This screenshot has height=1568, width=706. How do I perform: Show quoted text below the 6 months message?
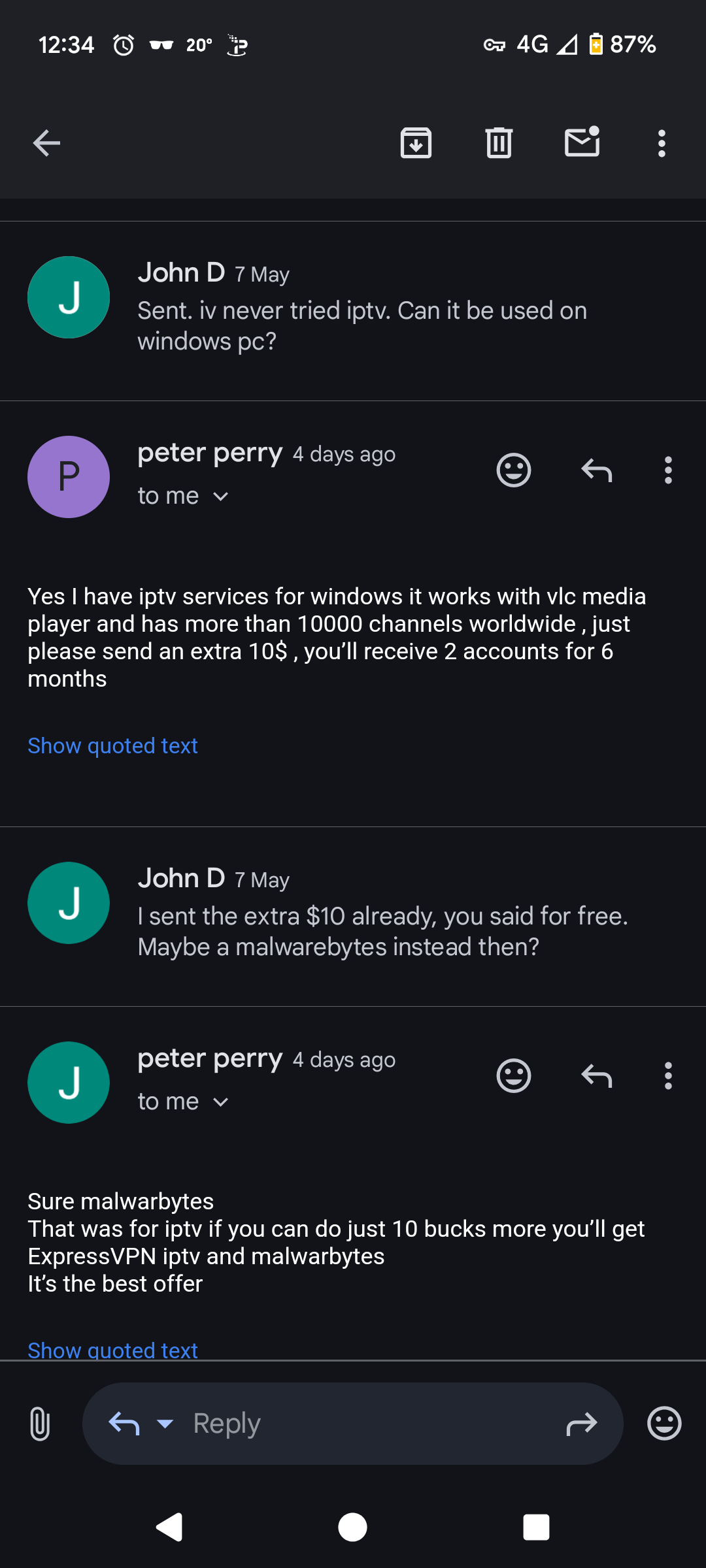tap(112, 745)
